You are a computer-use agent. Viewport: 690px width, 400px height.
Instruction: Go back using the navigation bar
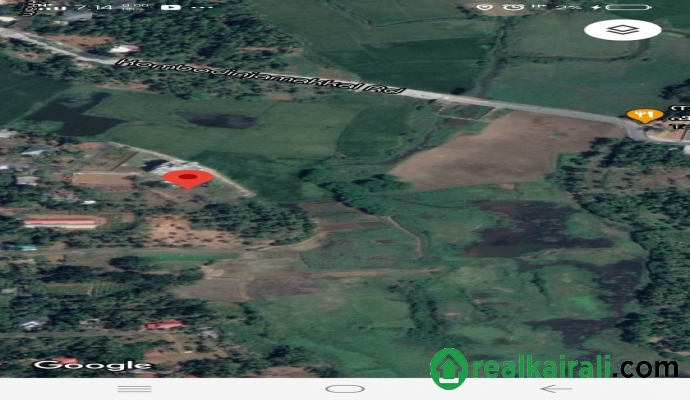click(x=555, y=388)
